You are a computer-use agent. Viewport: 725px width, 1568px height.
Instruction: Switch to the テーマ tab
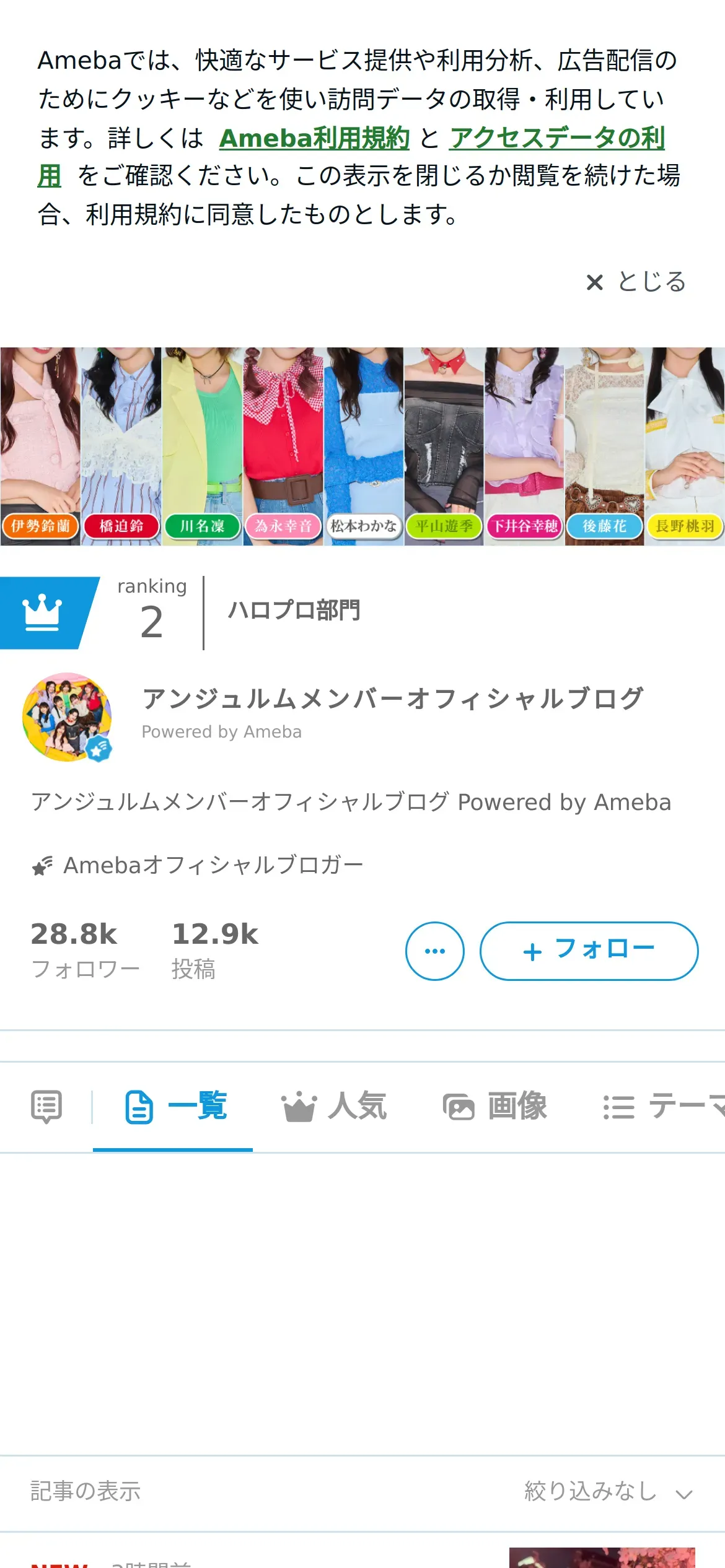pyautogui.click(x=663, y=1107)
